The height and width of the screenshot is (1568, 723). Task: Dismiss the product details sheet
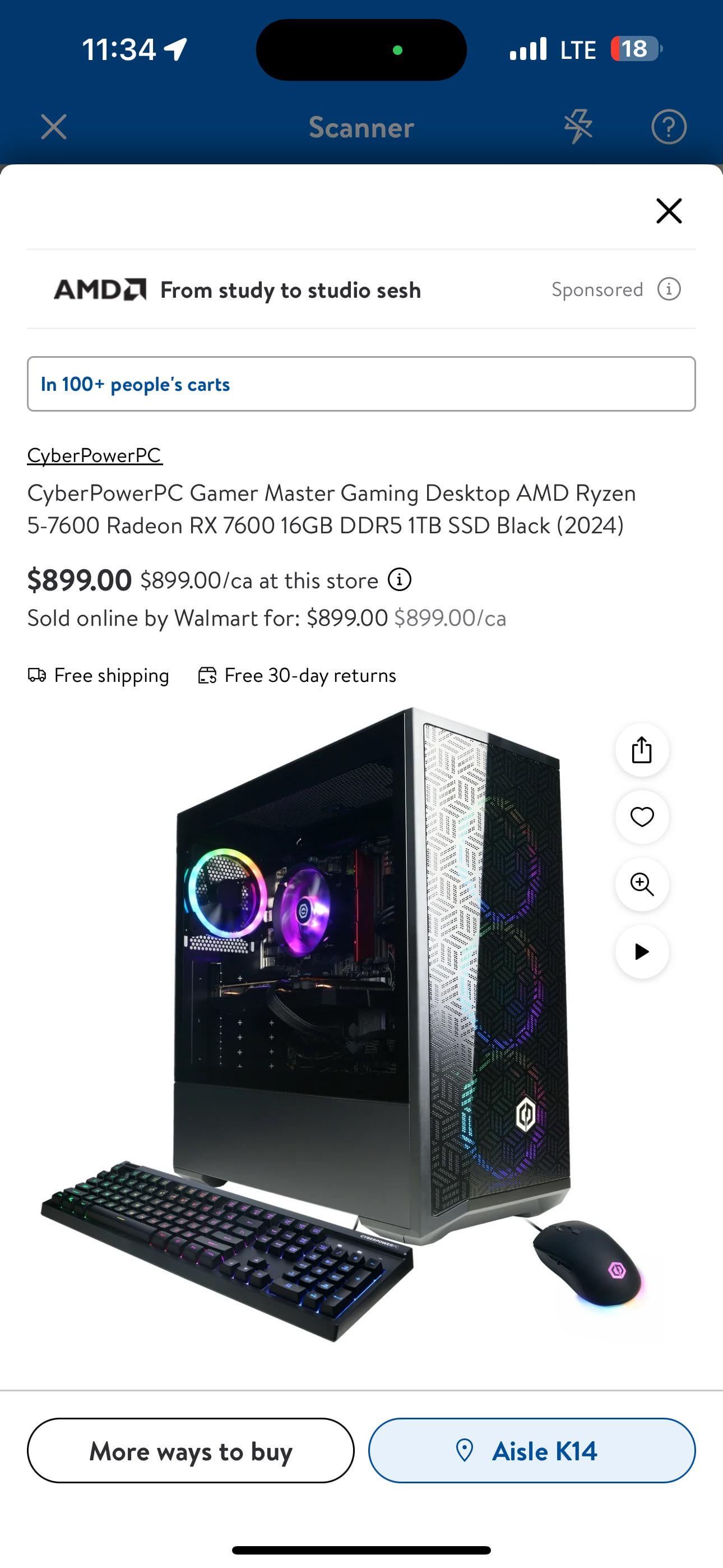[669, 211]
